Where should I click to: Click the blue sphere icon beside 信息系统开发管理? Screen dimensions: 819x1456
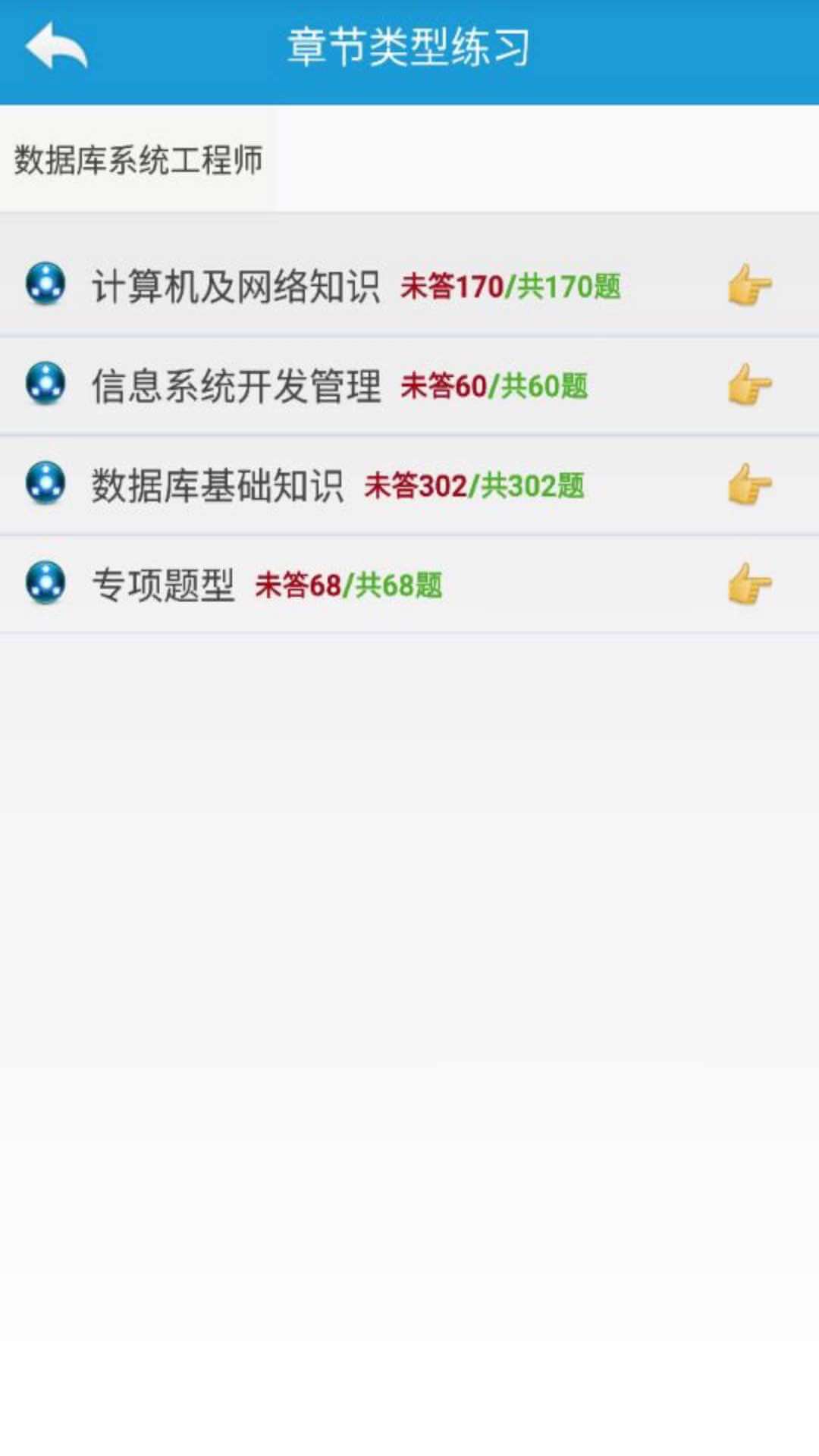click(45, 387)
